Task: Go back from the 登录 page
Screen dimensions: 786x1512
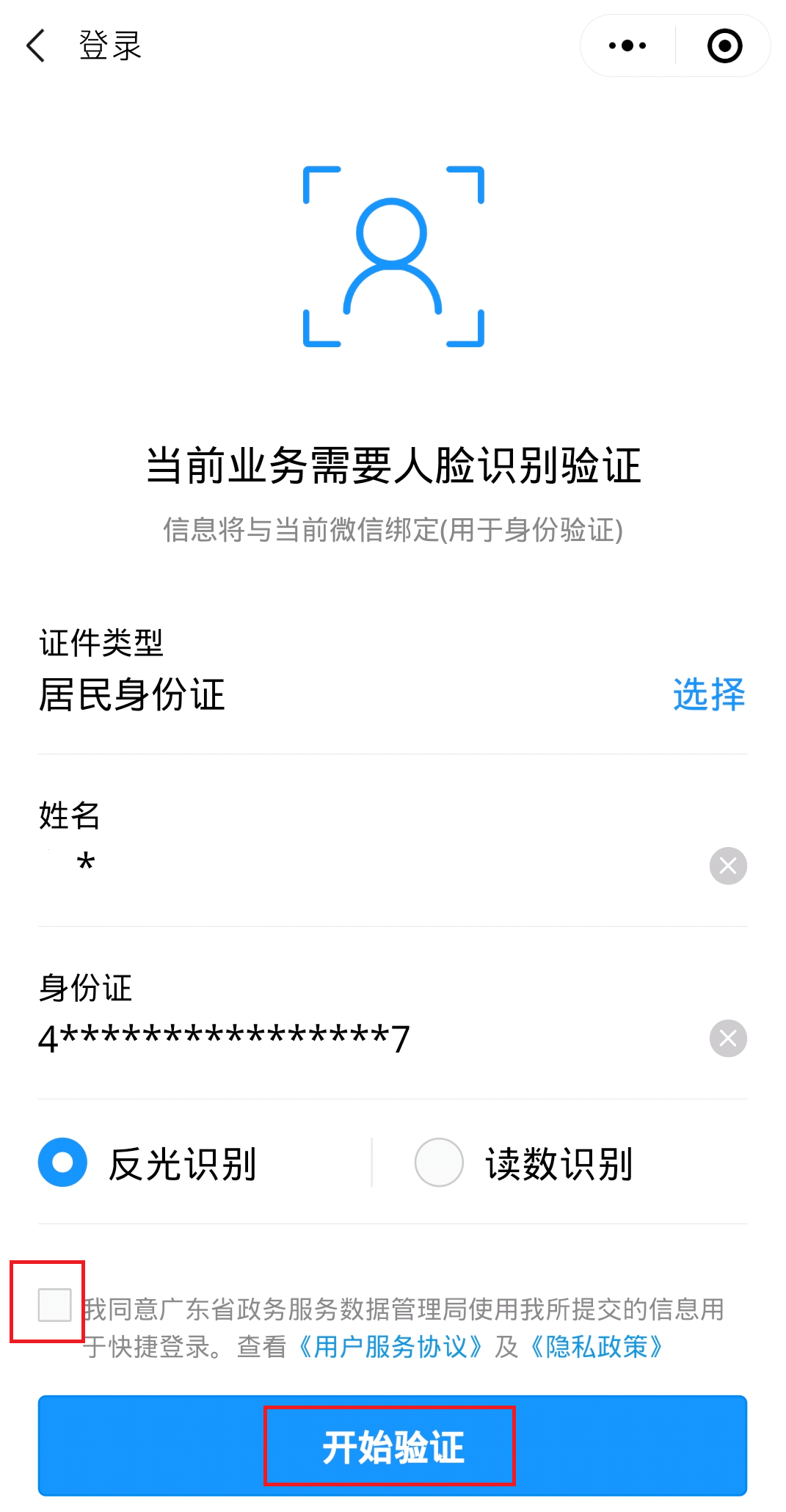Action: click(35, 46)
